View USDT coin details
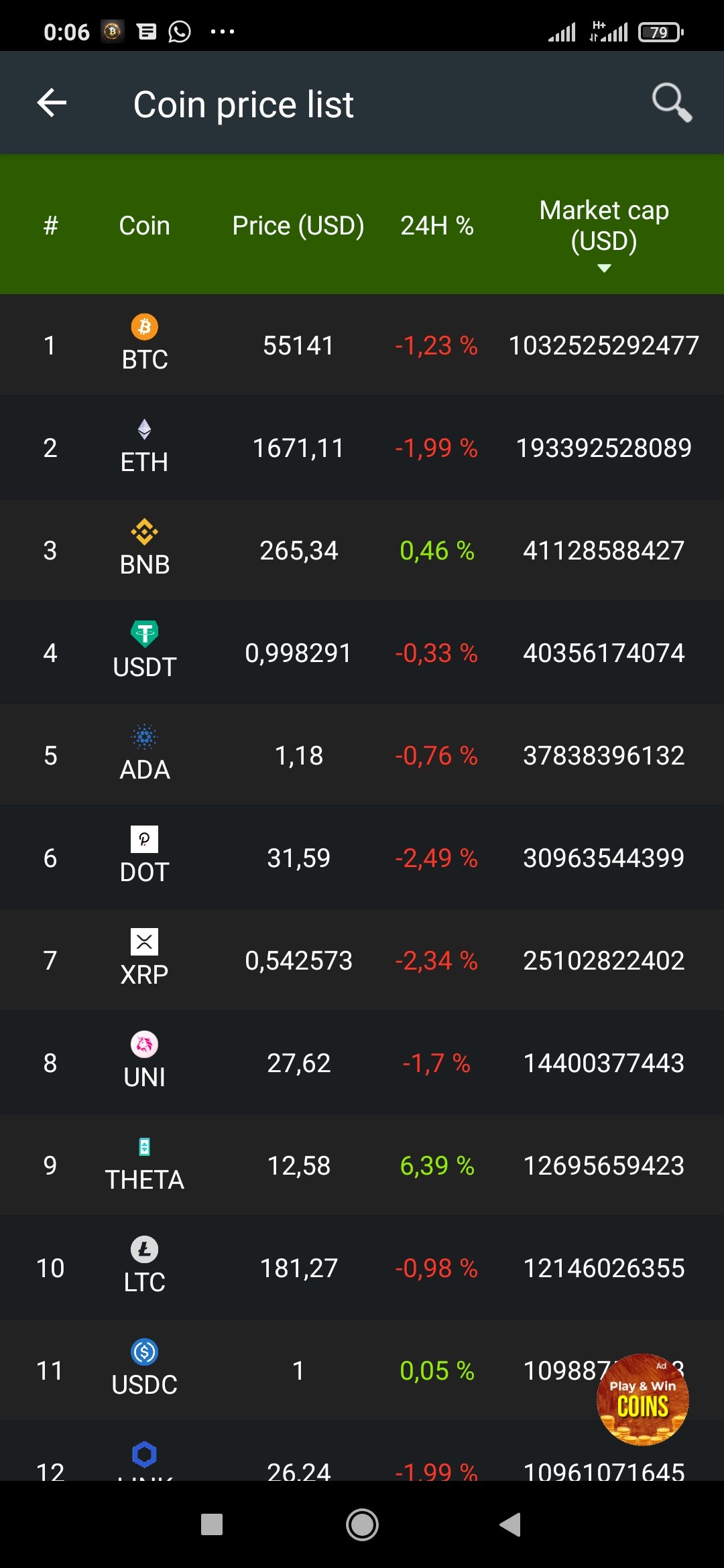This screenshot has height=1568, width=724. 362,653
